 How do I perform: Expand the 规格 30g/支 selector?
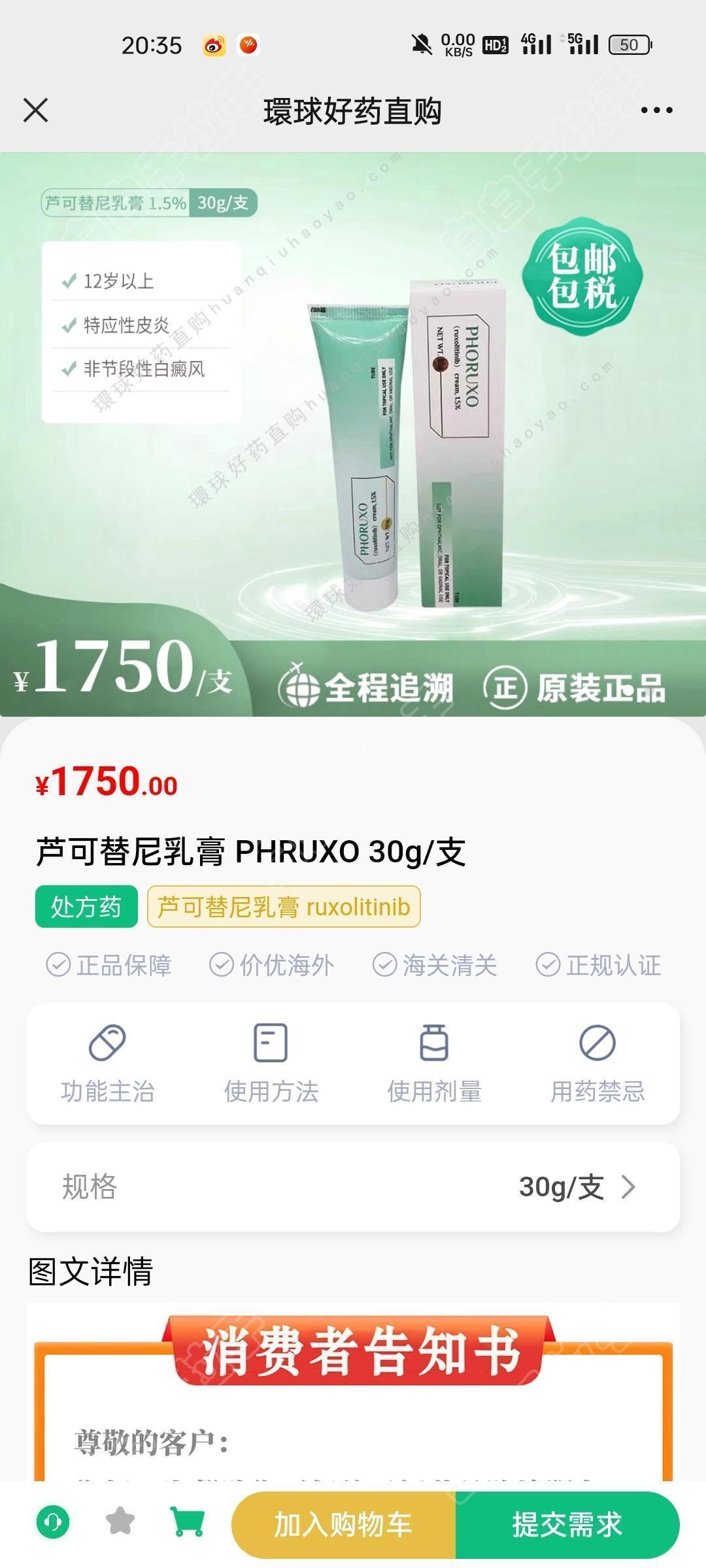click(353, 1186)
